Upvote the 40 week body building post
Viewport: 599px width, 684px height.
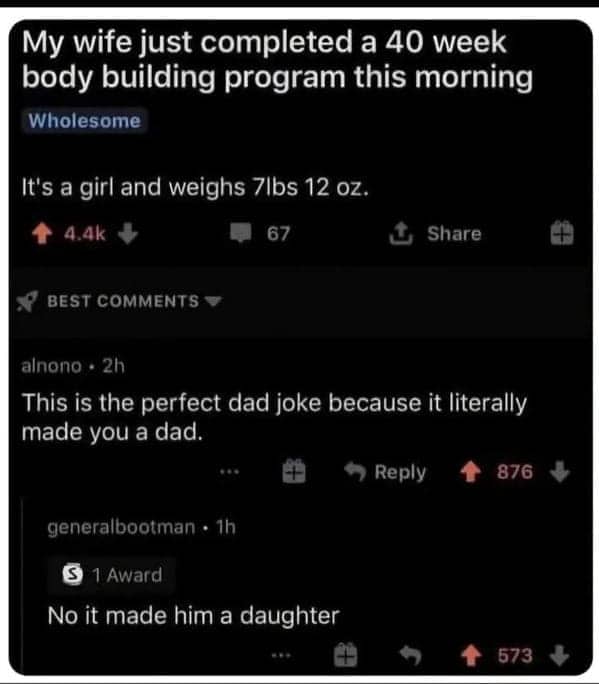(x=42, y=233)
